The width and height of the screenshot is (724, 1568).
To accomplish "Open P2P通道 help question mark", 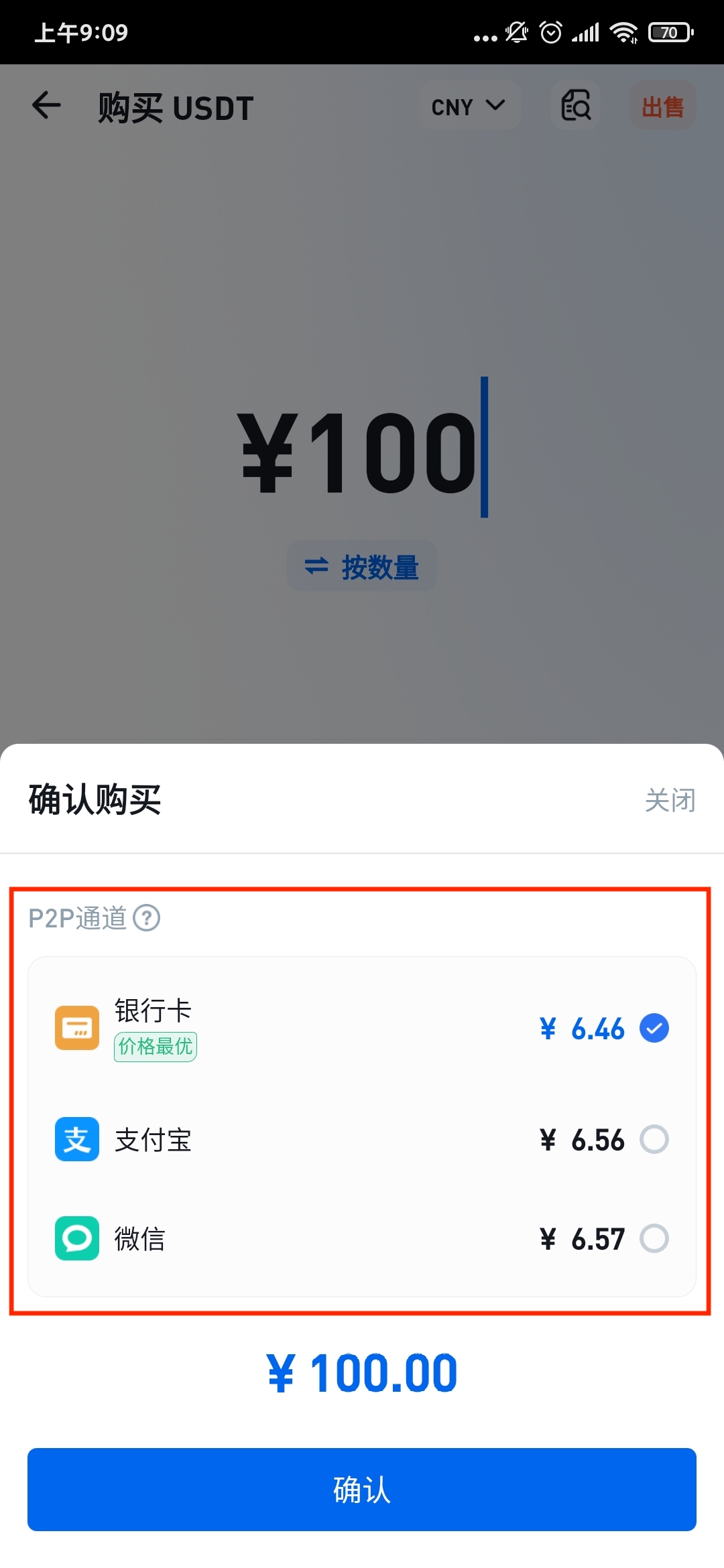I will (146, 918).
